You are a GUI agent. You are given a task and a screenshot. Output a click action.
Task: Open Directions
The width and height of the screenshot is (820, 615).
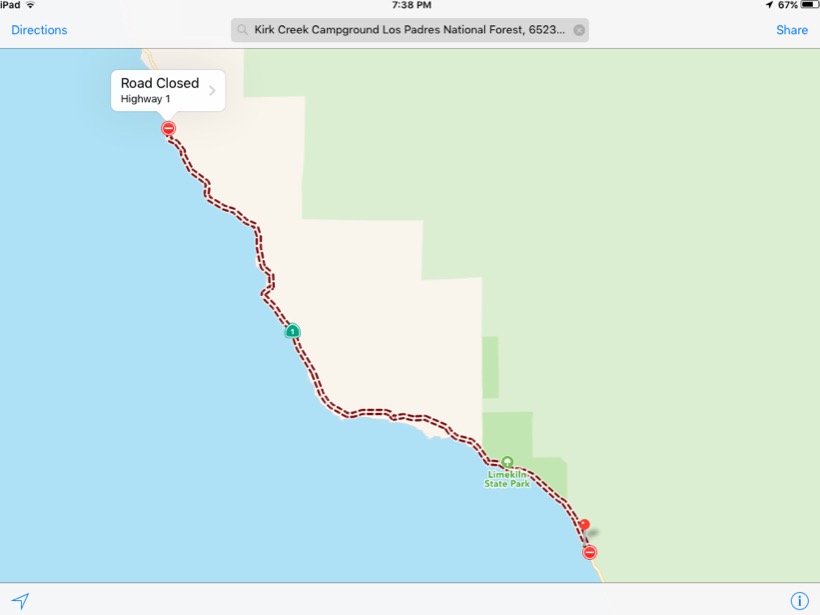coord(39,30)
